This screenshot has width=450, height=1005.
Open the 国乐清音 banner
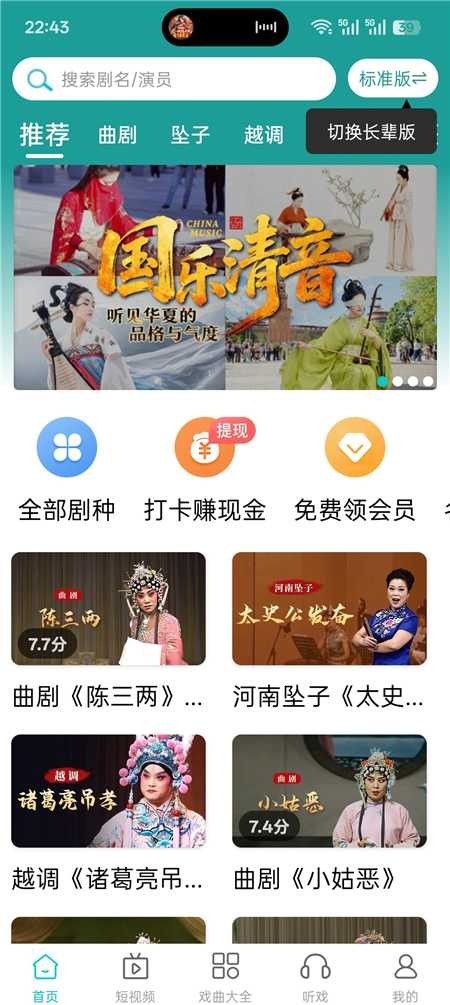click(225, 278)
